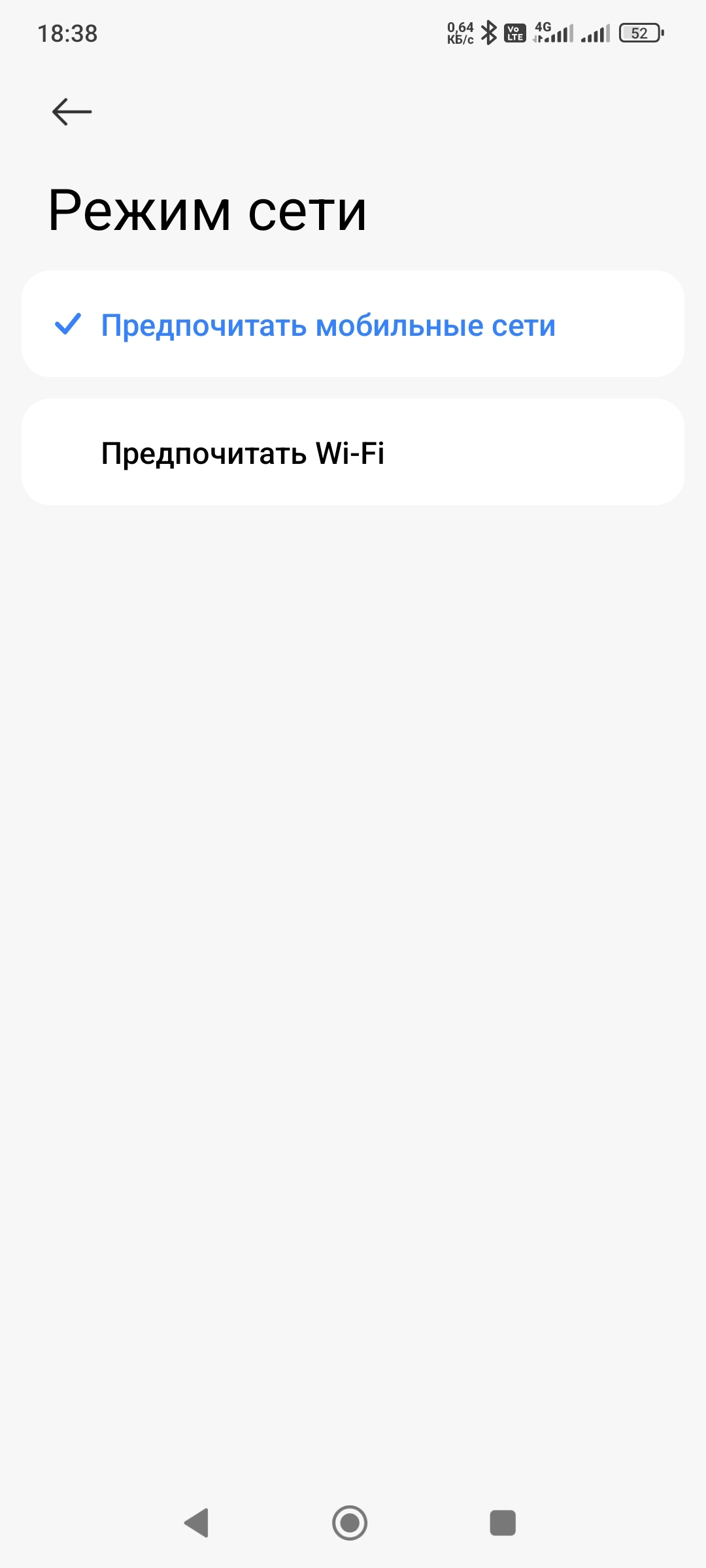Viewport: 706px width, 1568px height.
Task: Tap the system back triangle button
Action: click(x=197, y=1523)
